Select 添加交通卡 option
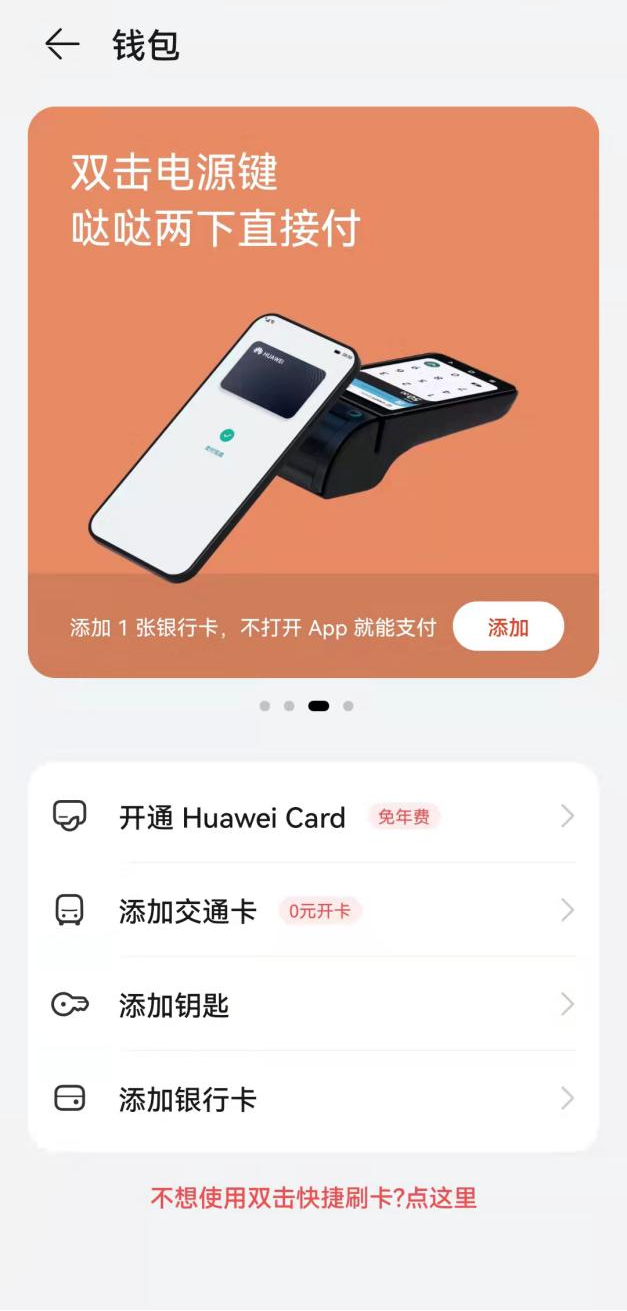 pos(313,911)
